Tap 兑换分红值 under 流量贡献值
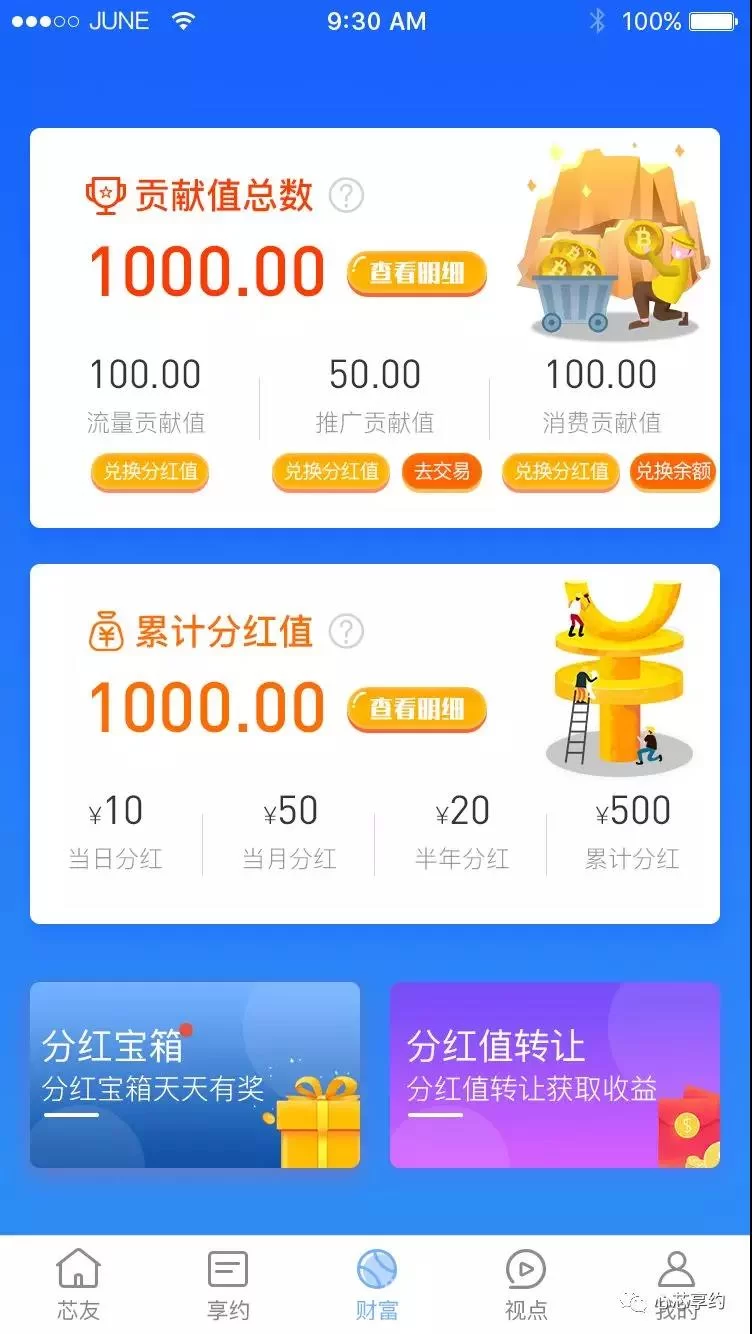 tap(149, 472)
